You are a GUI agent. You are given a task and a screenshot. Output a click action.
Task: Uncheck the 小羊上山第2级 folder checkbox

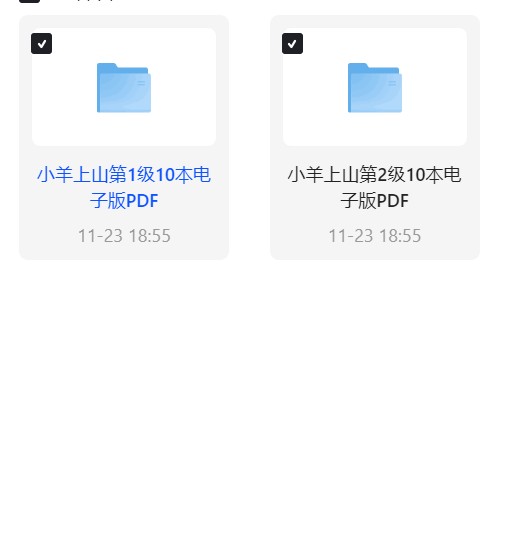tap(292, 43)
